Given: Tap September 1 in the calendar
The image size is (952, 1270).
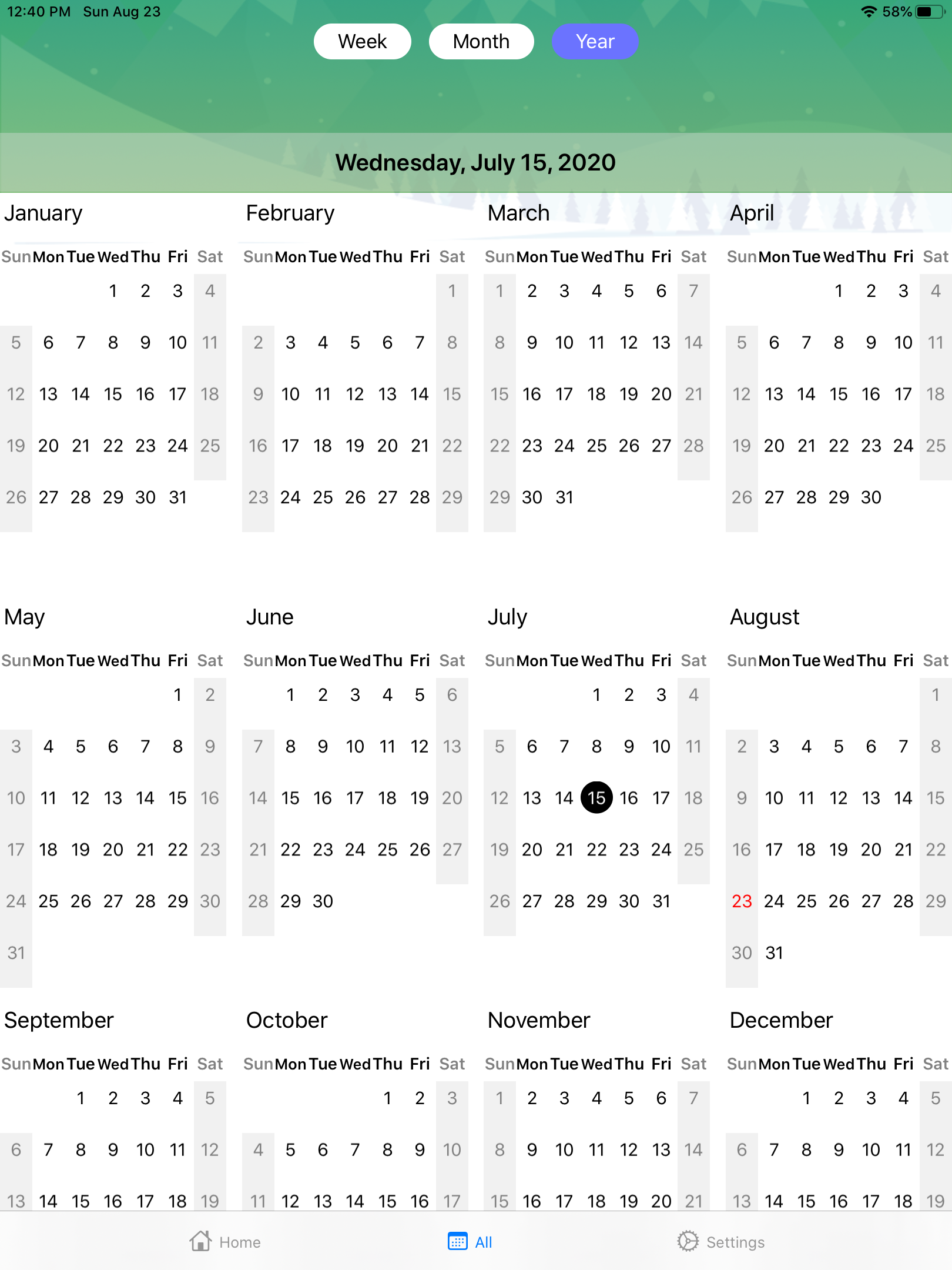Looking at the screenshot, I should (81, 1098).
